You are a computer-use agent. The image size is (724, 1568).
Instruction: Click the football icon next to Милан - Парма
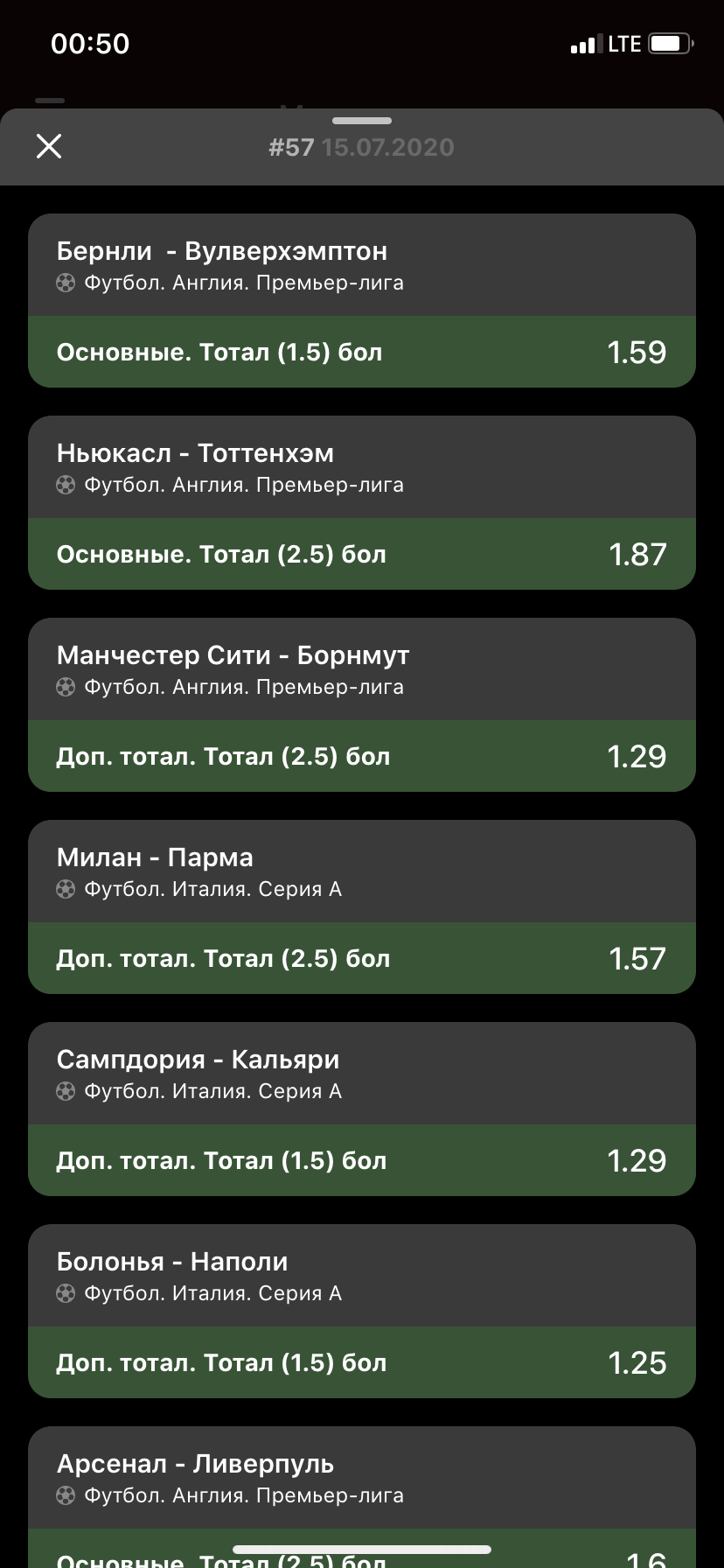[65, 889]
